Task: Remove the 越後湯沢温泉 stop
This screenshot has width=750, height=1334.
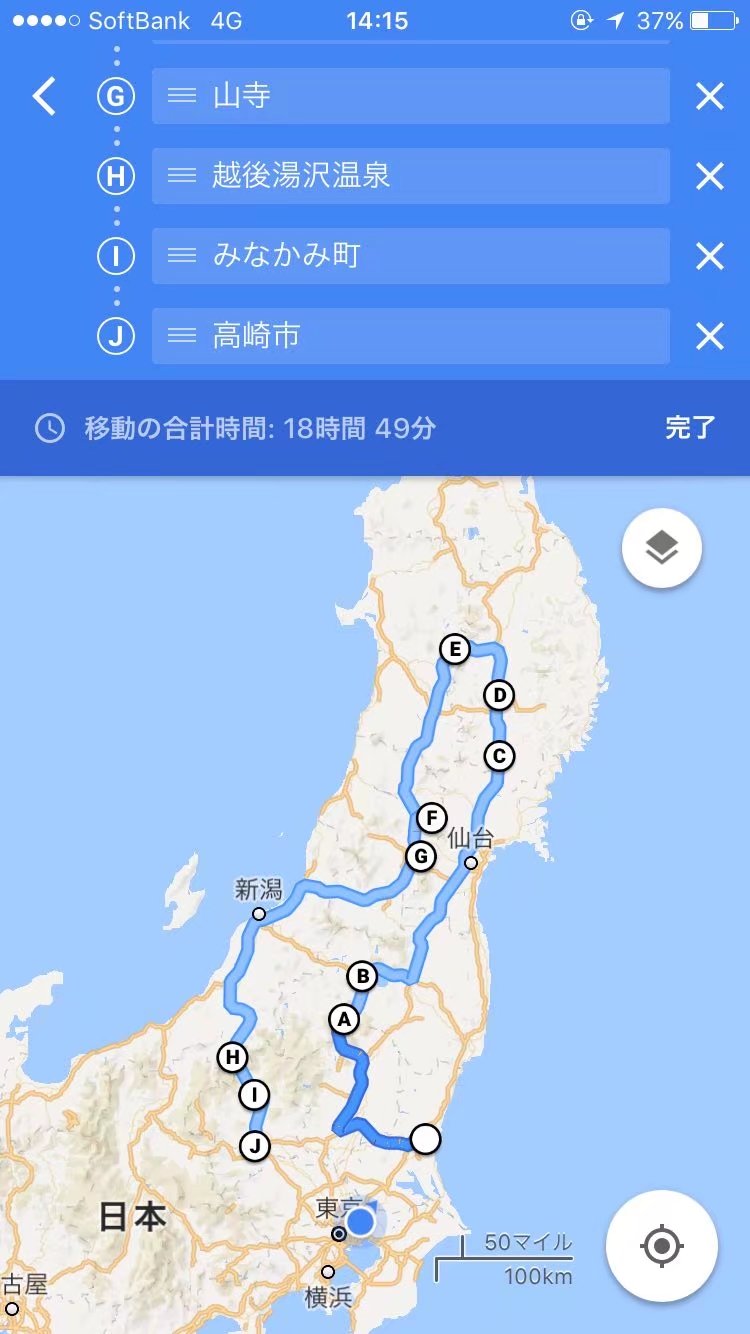Action: coord(709,177)
